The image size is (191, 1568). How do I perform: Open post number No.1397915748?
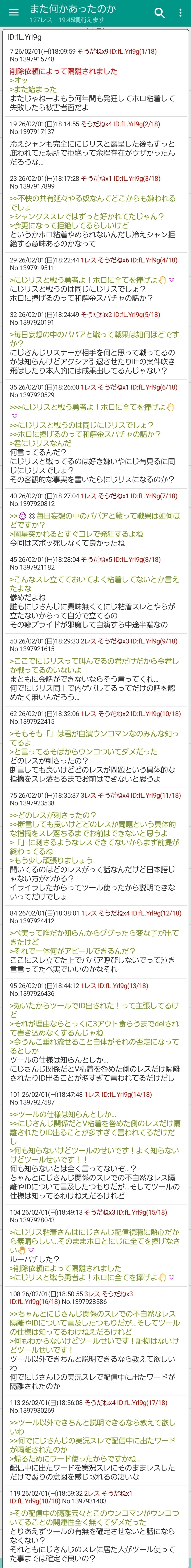[32, 60]
